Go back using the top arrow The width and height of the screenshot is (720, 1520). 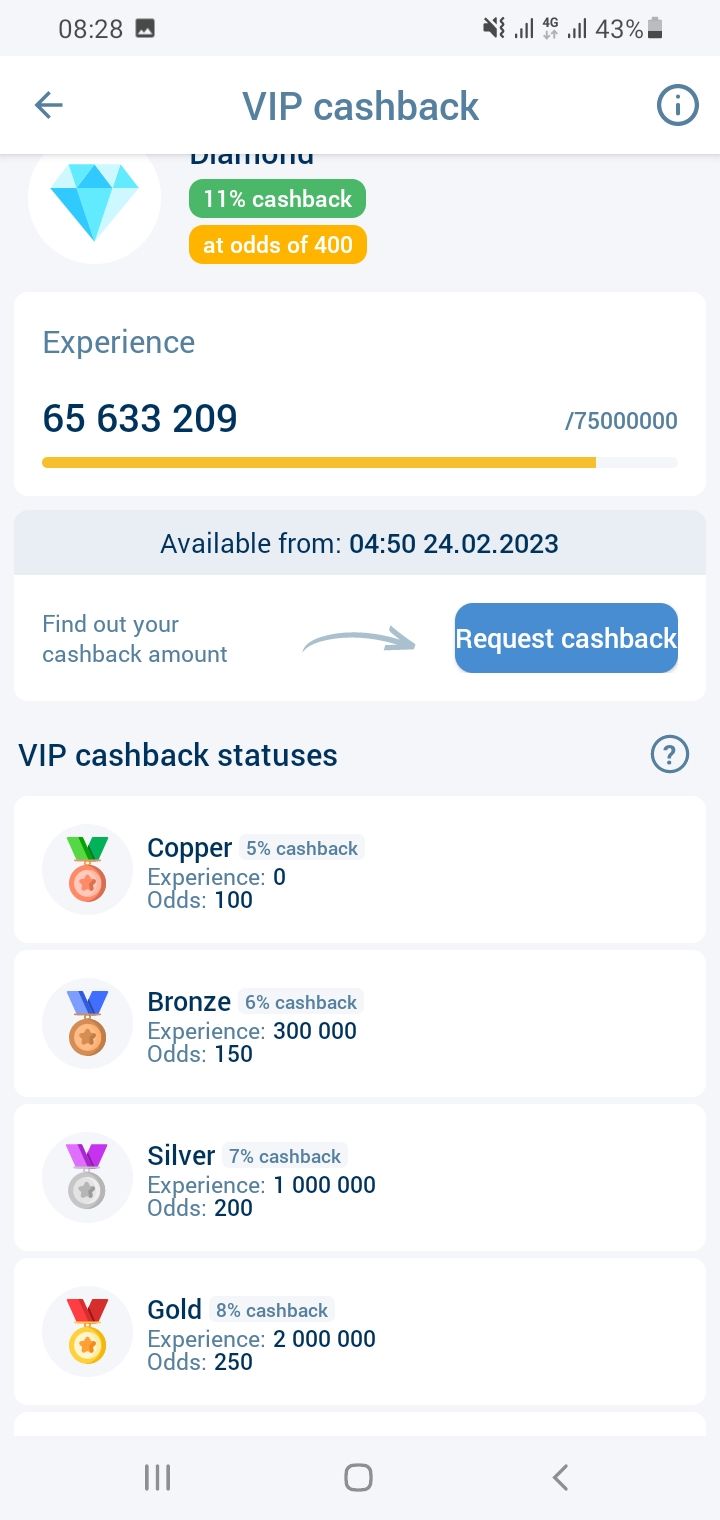coord(48,105)
